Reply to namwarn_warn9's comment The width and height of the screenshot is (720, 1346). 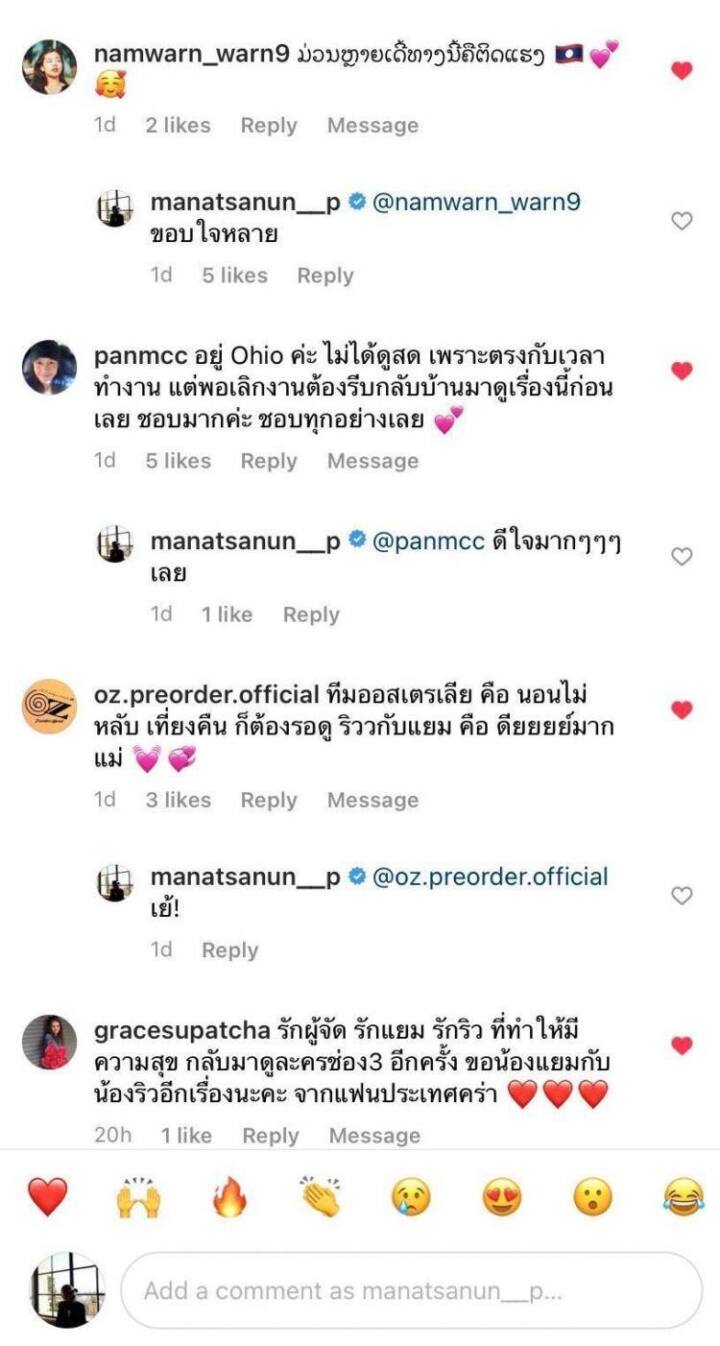(268, 126)
